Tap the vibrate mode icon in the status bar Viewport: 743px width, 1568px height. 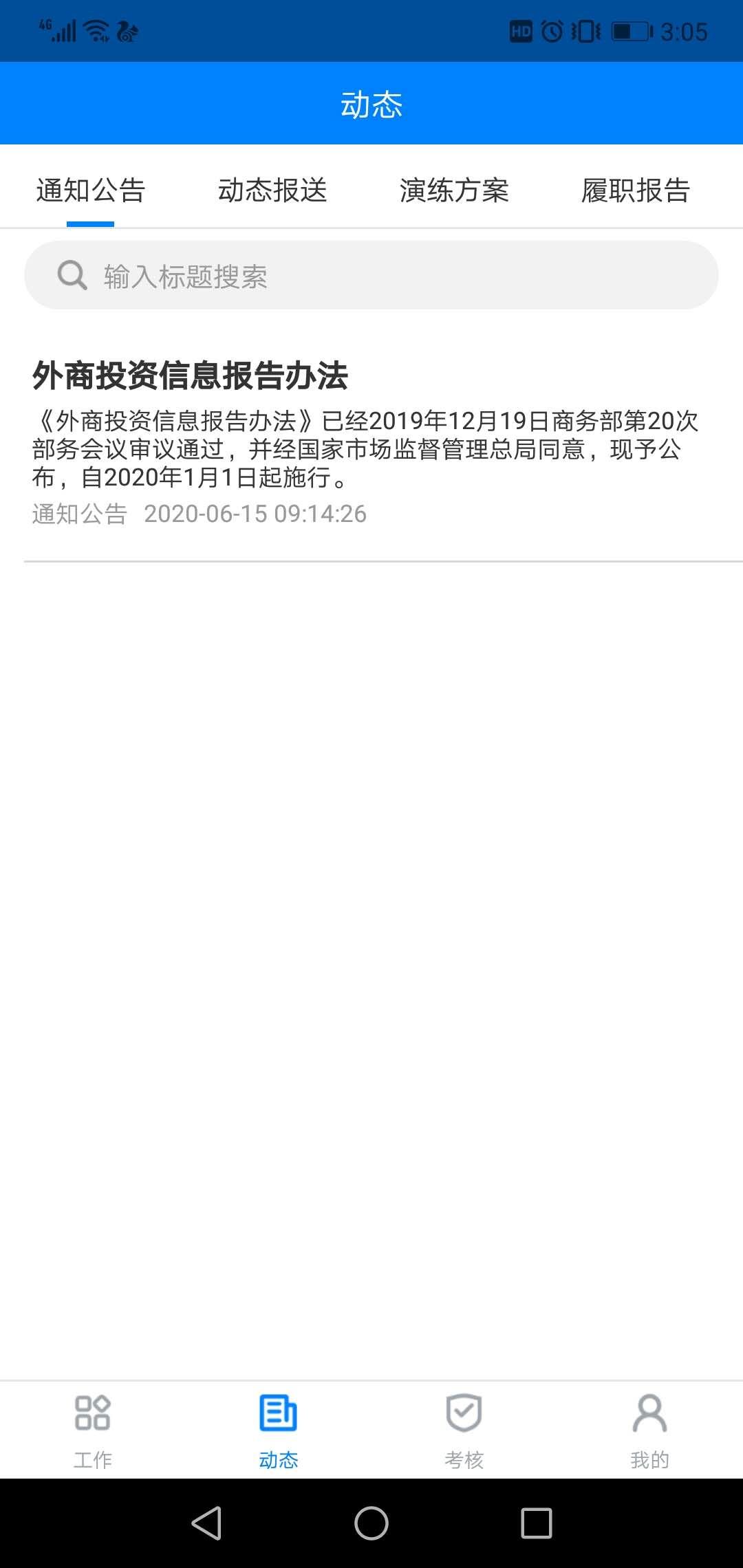pos(586,30)
